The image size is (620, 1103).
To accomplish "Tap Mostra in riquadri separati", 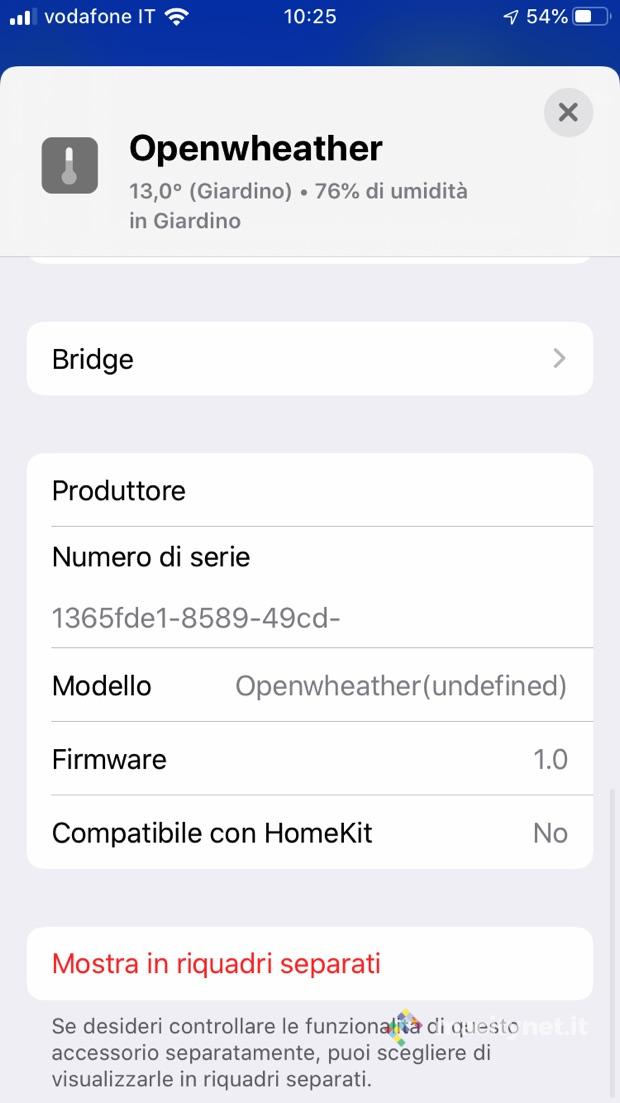I will [x=216, y=964].
